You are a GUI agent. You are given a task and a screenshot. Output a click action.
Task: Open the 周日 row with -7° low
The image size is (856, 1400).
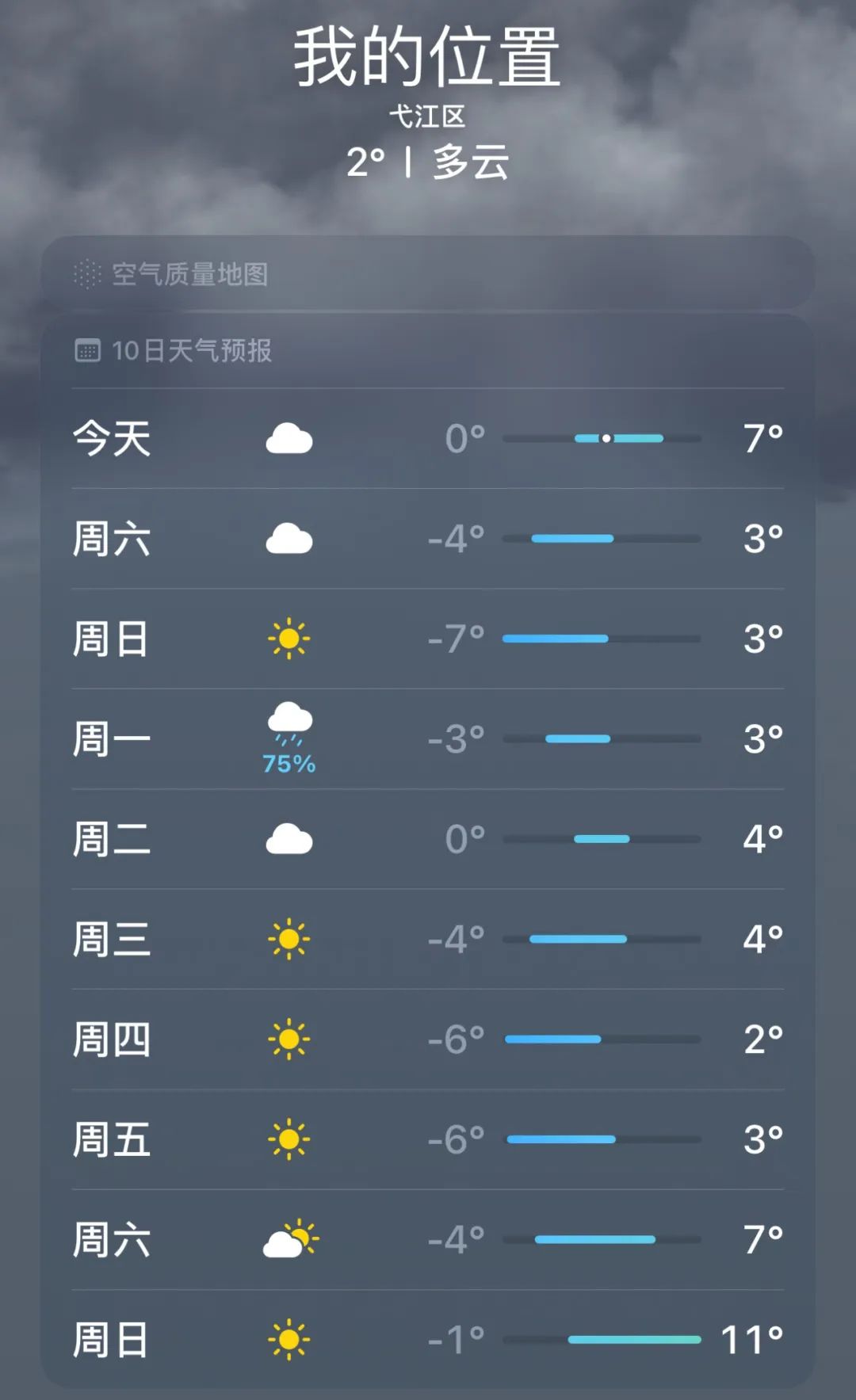pyautogui.click(x=428, y=639)
